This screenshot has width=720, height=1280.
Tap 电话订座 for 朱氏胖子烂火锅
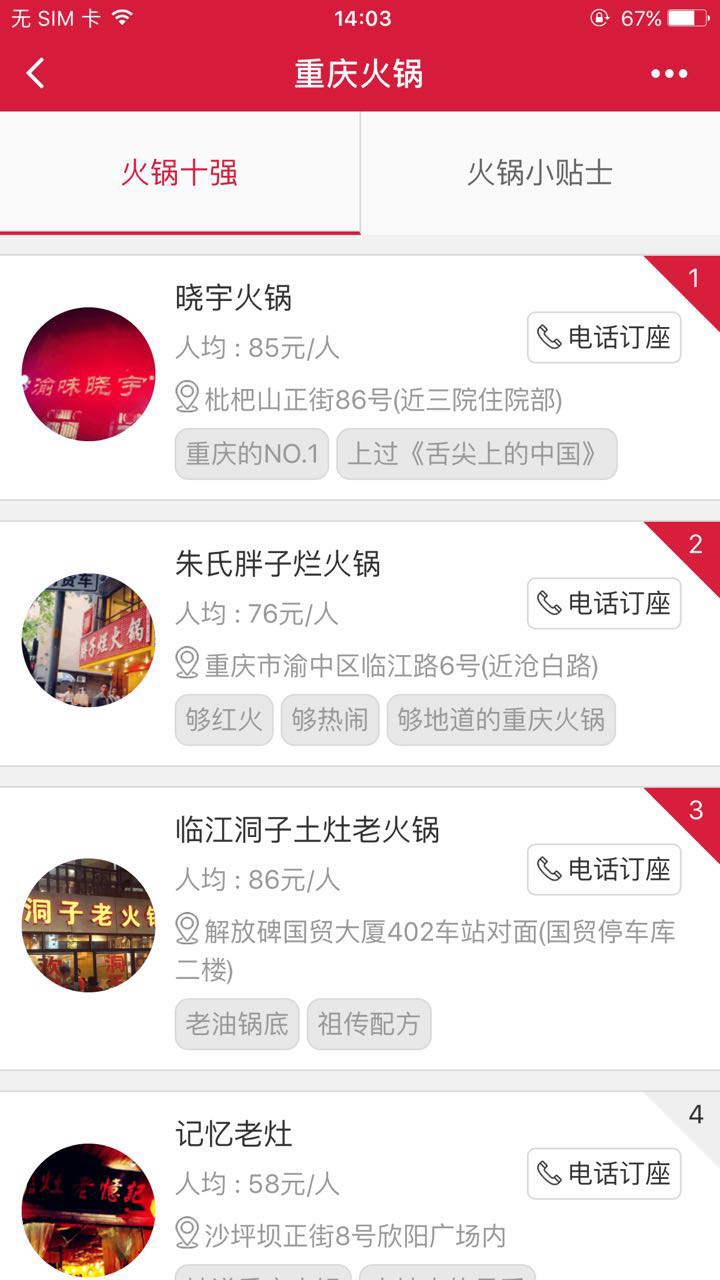[604, 603]
